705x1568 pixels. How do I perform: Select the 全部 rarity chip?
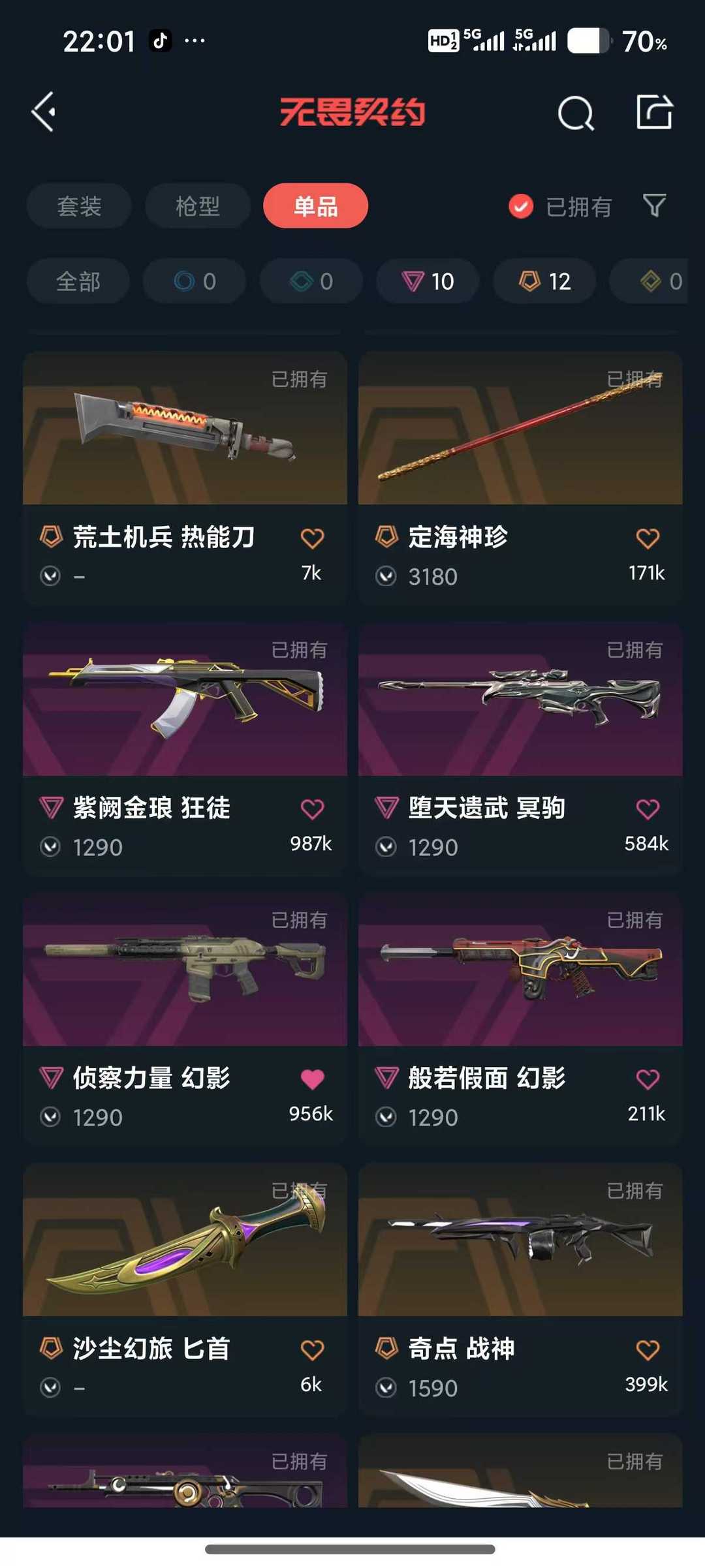click(x=78, y=281)
